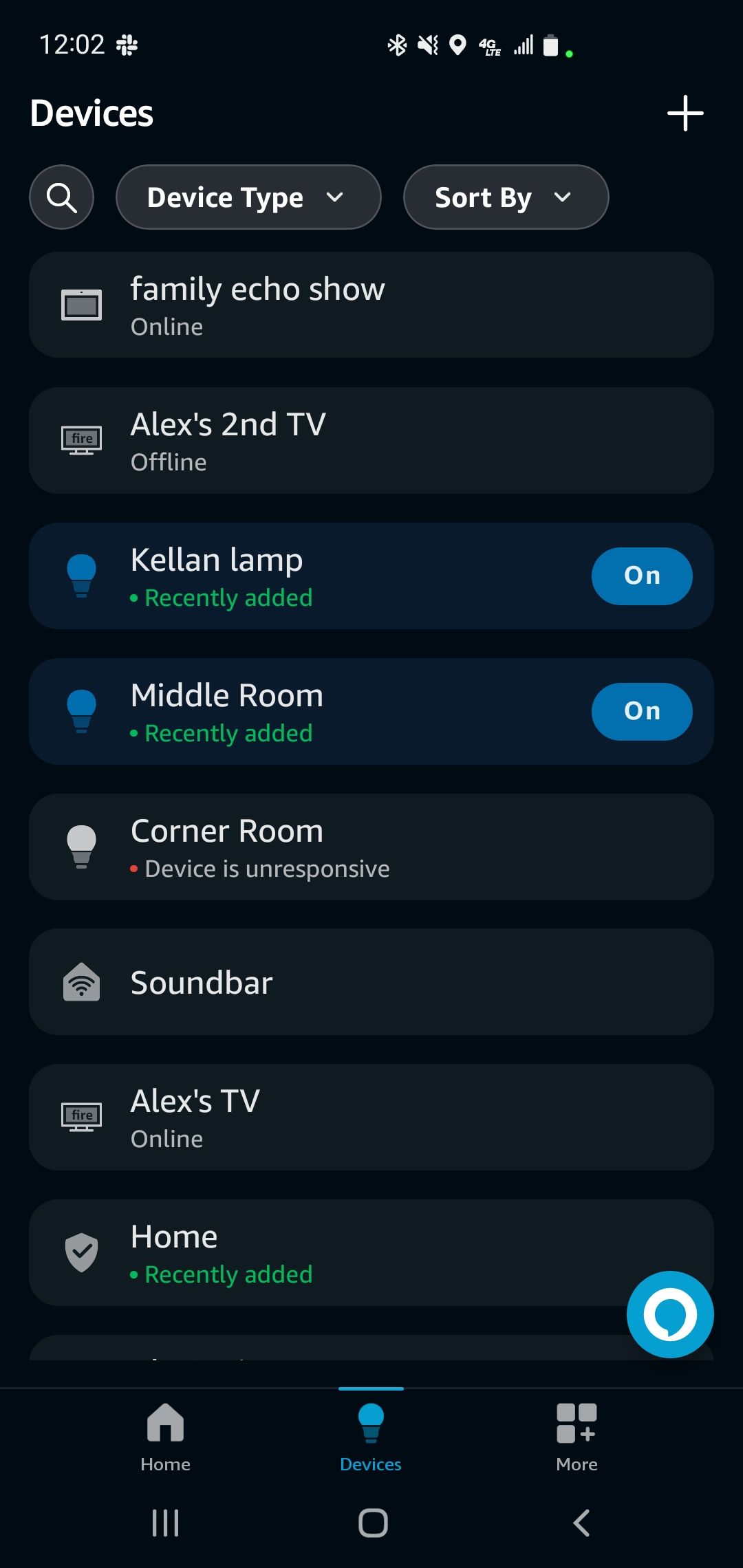
Task: Expand the Sort By options
Action: 506,197
